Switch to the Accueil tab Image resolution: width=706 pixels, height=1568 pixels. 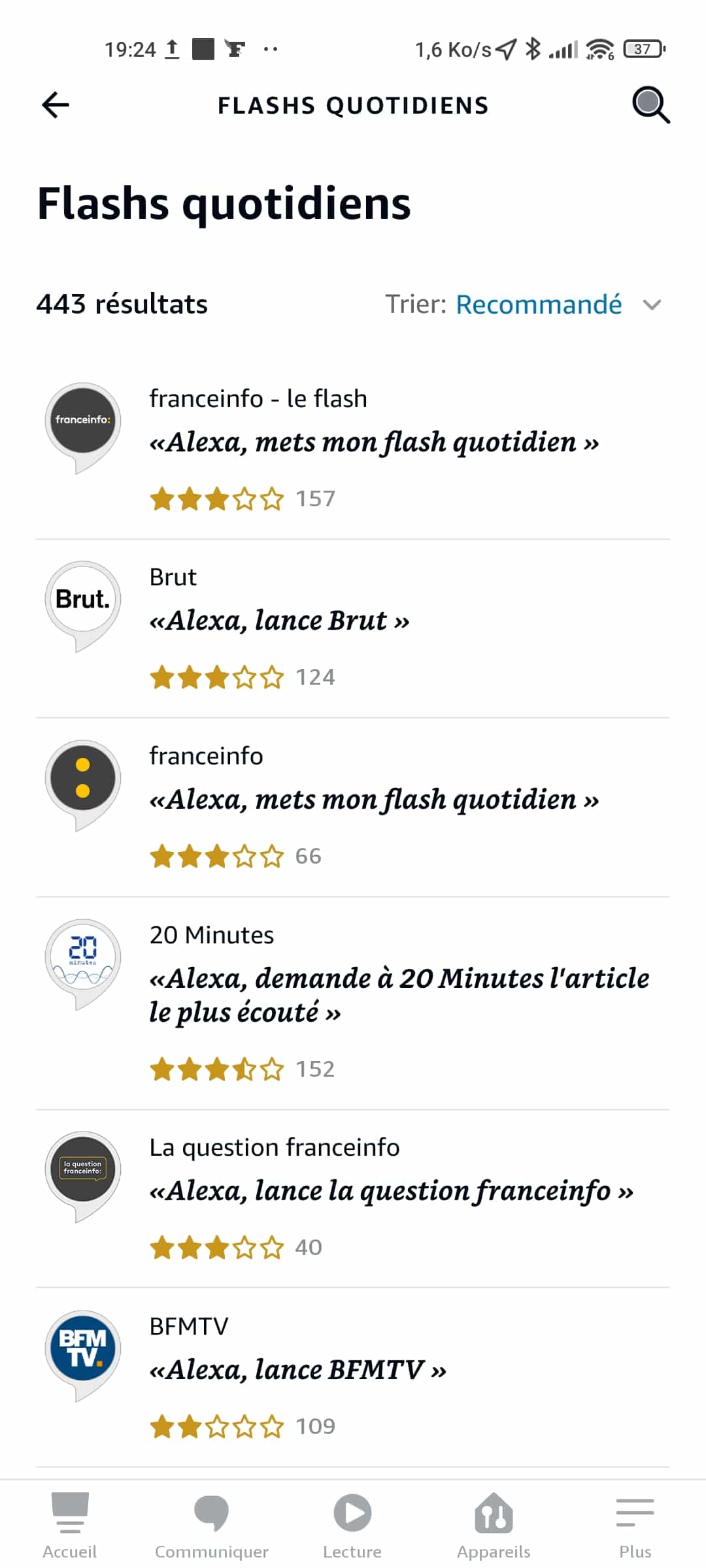(x=70, y=1526)
